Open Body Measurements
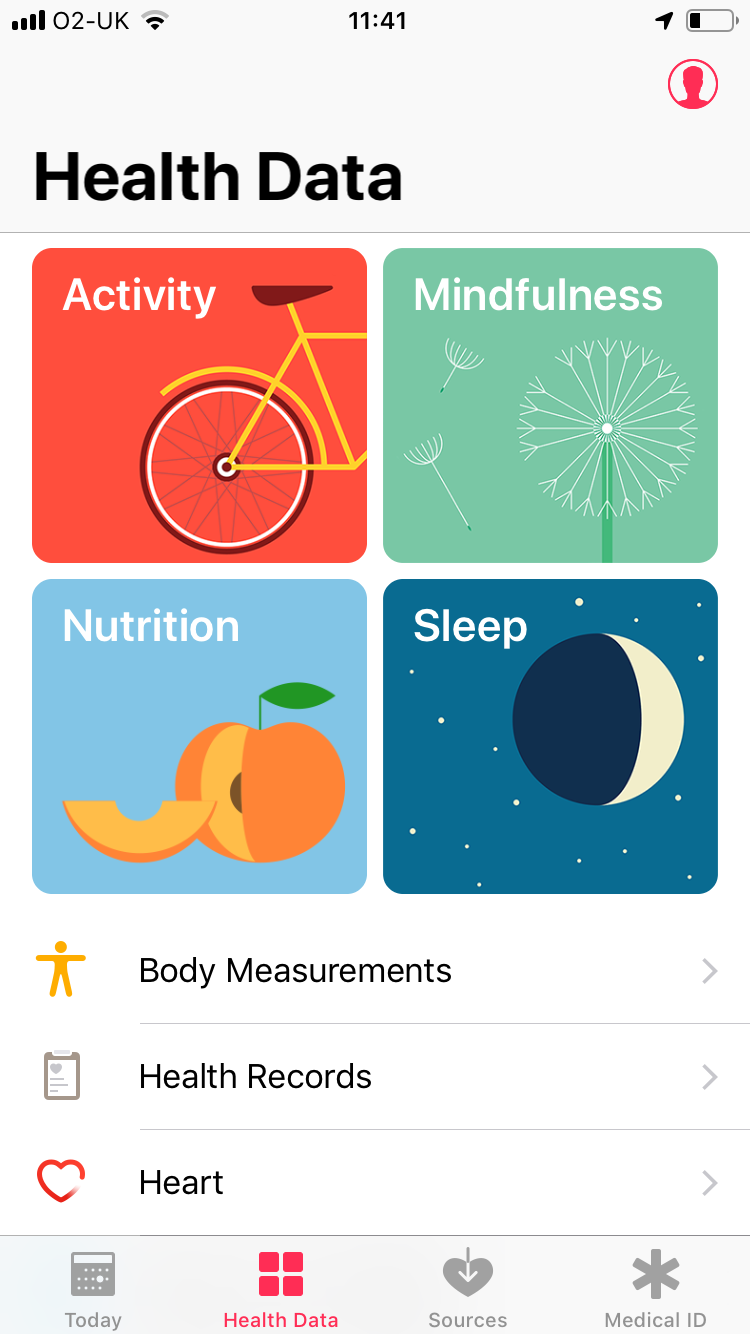 [x=375, y=971]
